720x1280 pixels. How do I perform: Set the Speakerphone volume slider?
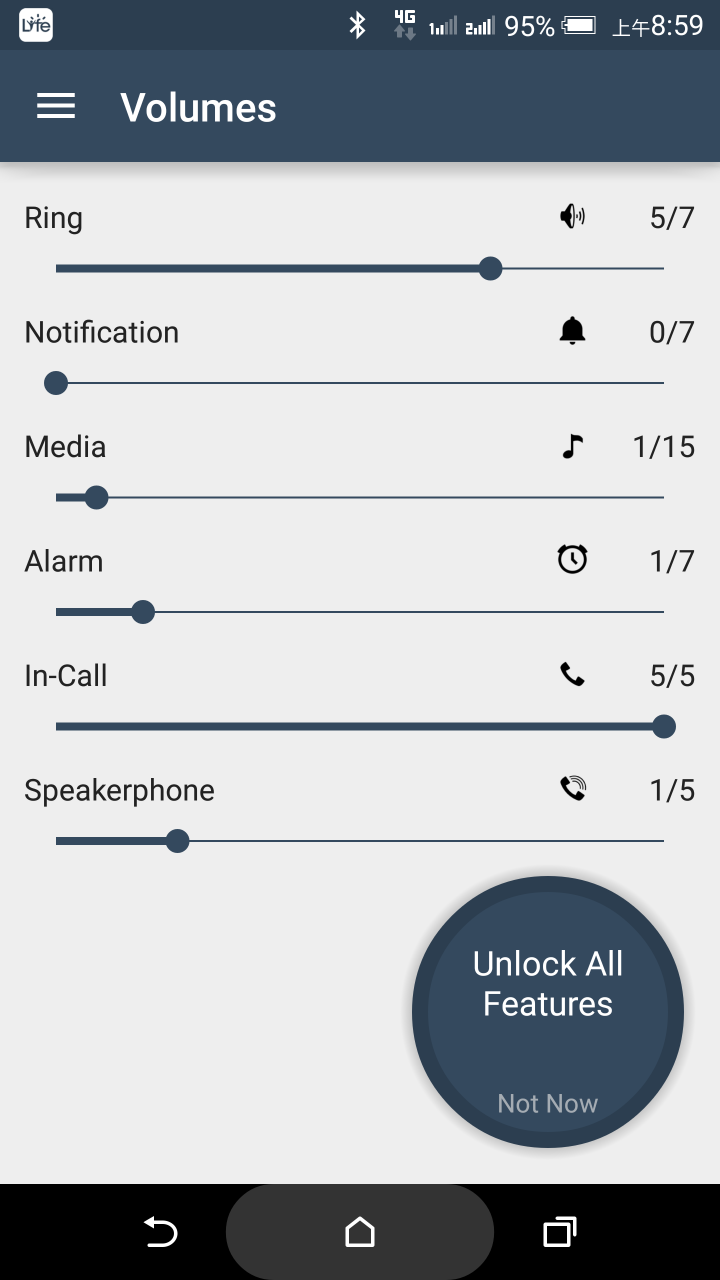click(x=360, y=841)
